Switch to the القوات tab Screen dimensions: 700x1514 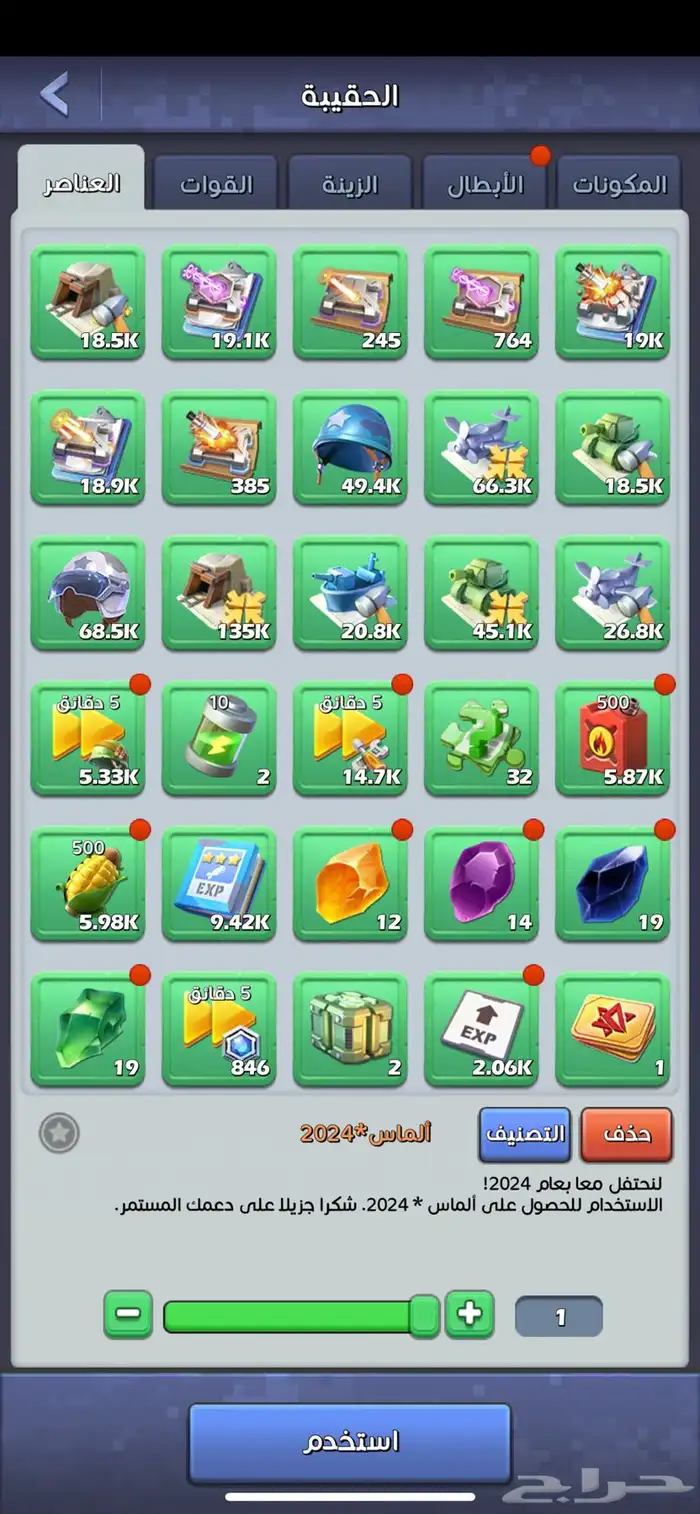(x=216, y=185)
